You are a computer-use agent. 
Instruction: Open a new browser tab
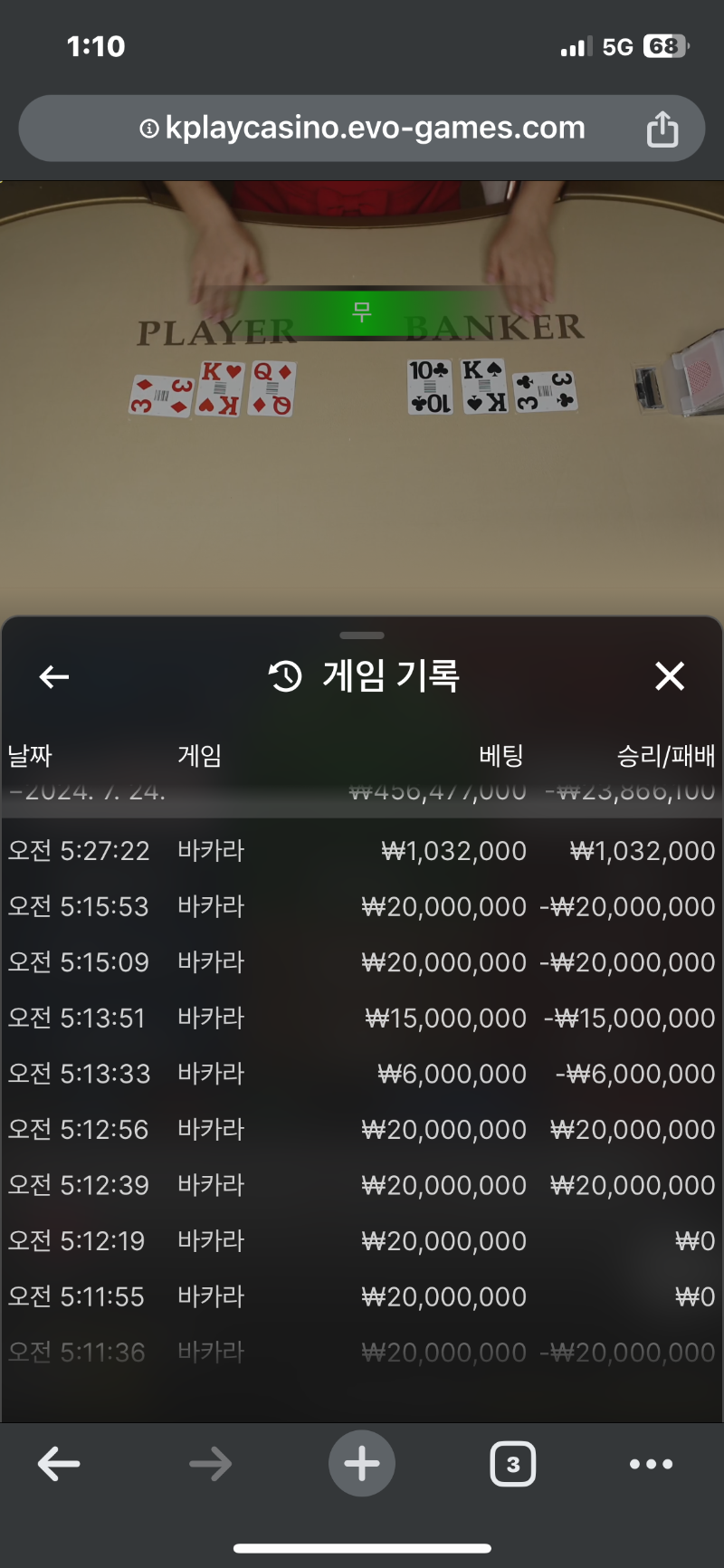click(362, 1464)
